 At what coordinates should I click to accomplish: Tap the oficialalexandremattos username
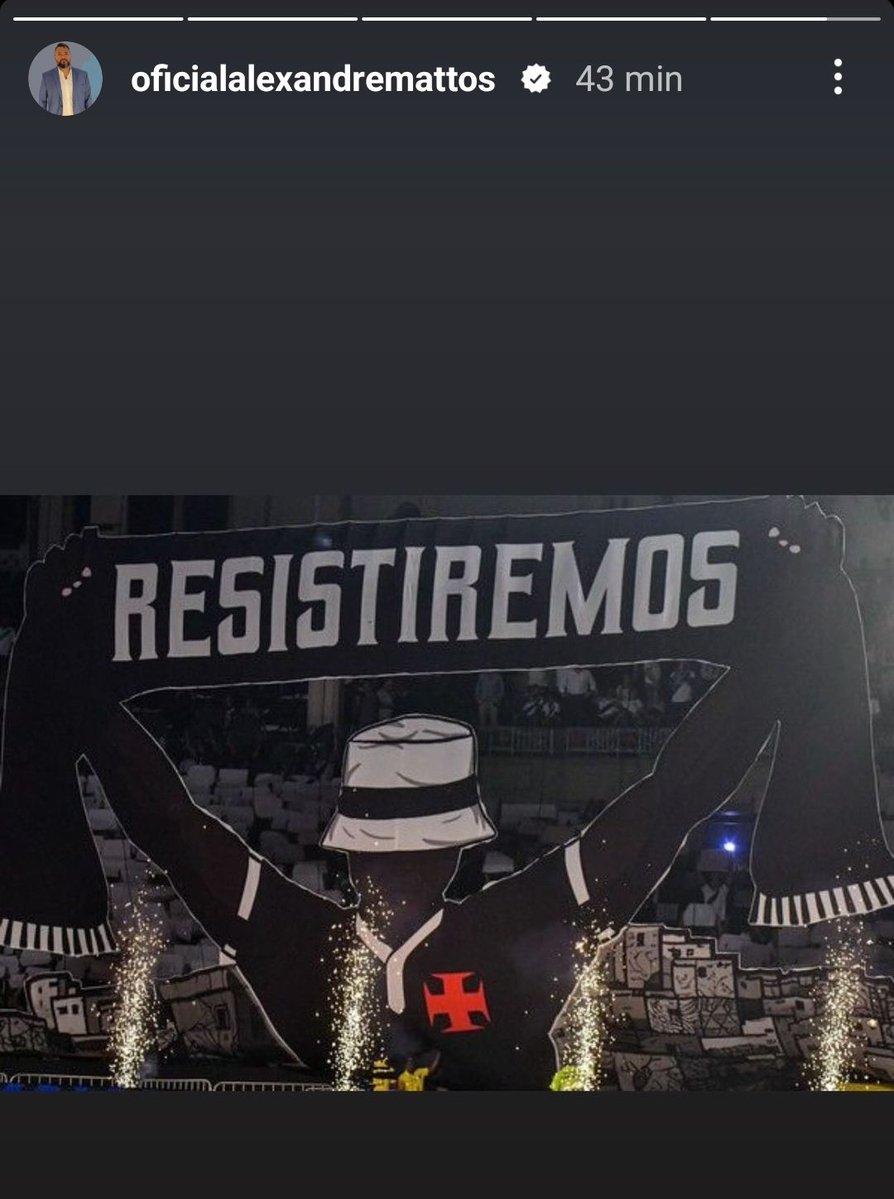point(313,79)
